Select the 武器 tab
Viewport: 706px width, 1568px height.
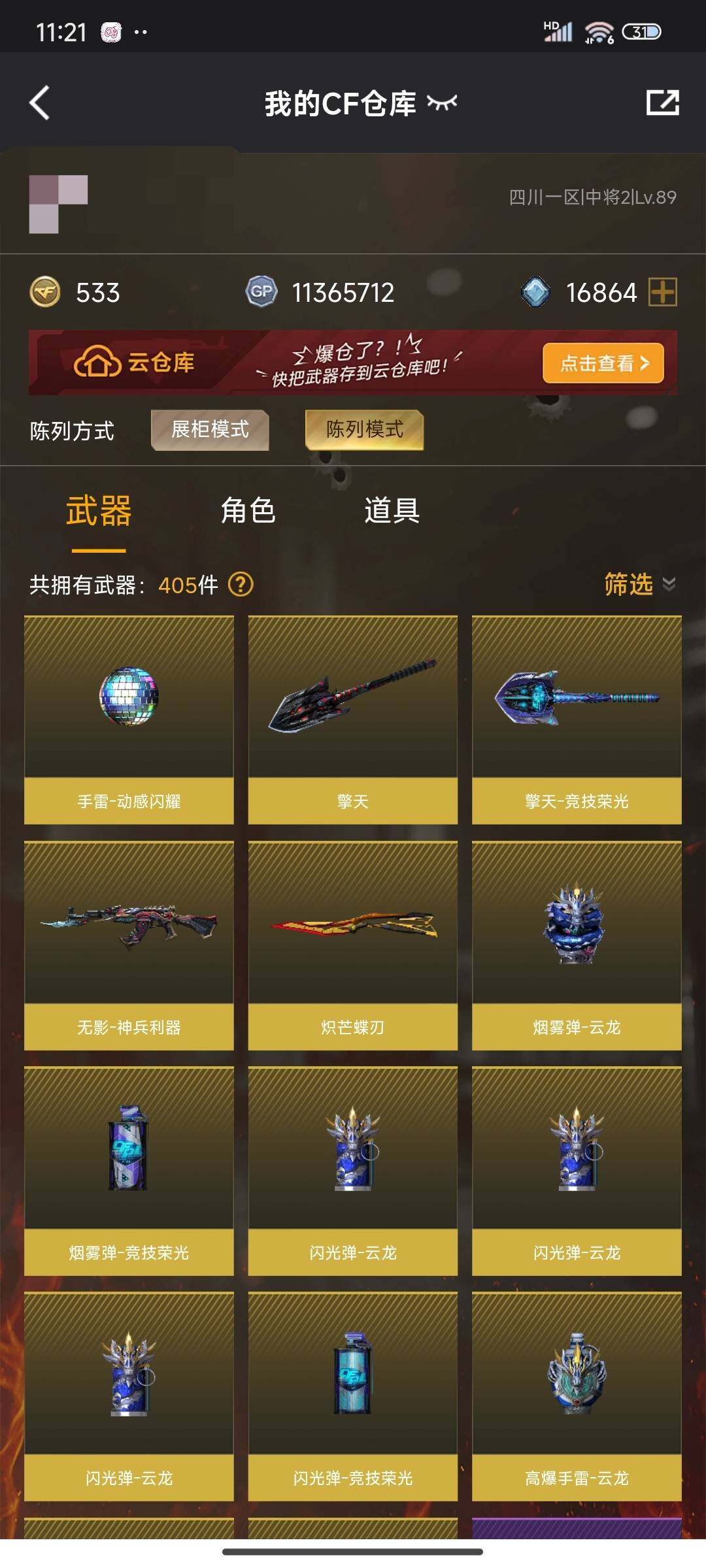(x=99, y=510)
